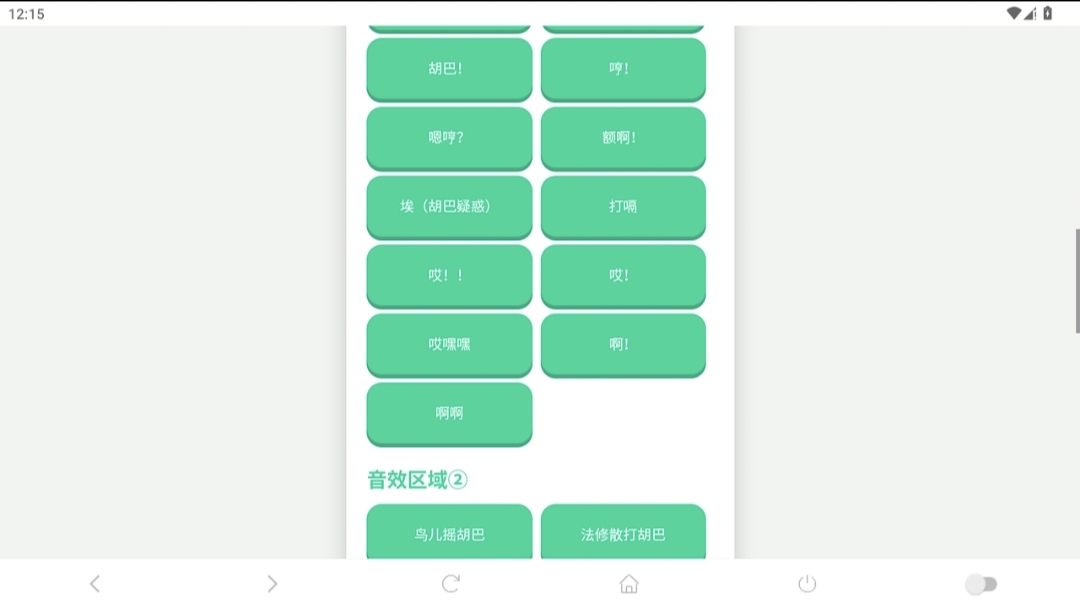Go back with the left arrow

[95, 584]
